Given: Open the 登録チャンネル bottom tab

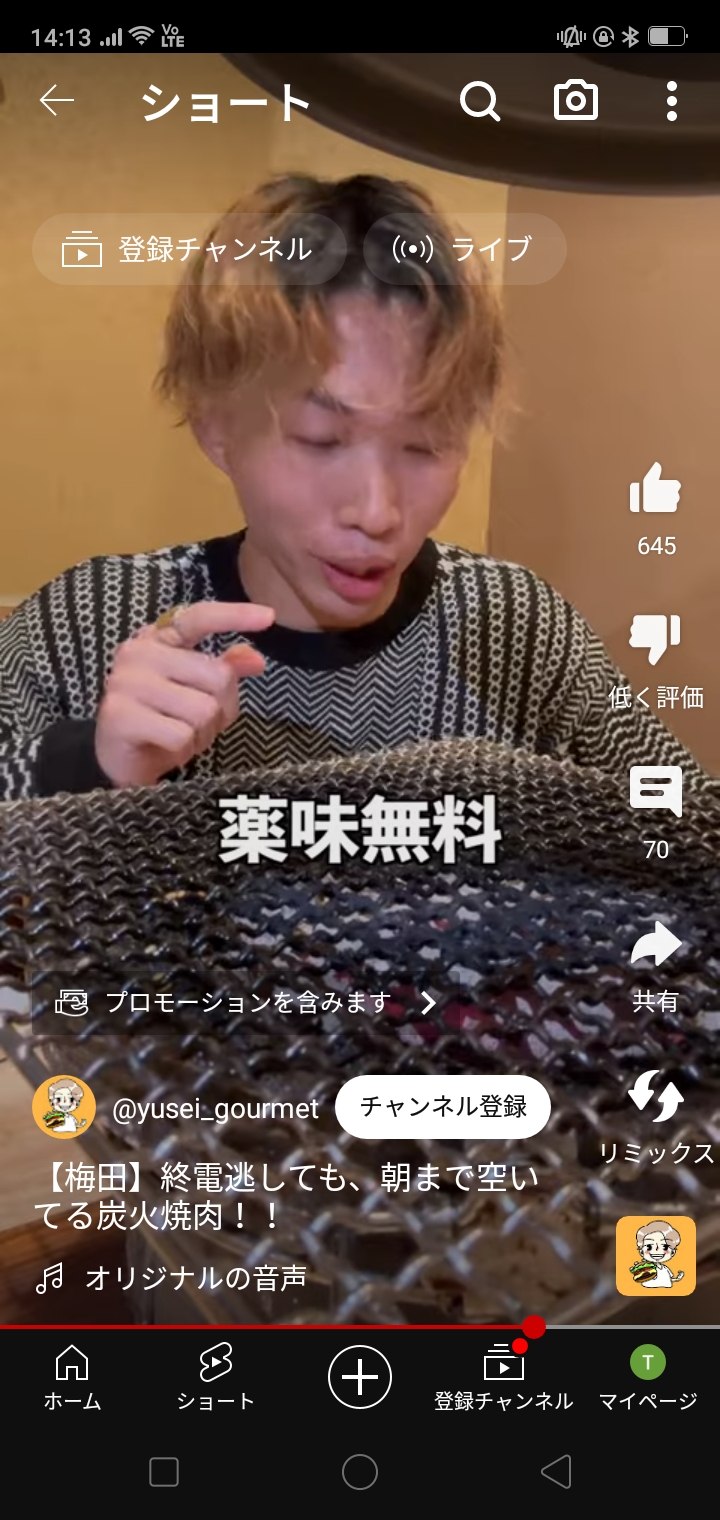Looking at the screenshot, I should coord(503,1377).
